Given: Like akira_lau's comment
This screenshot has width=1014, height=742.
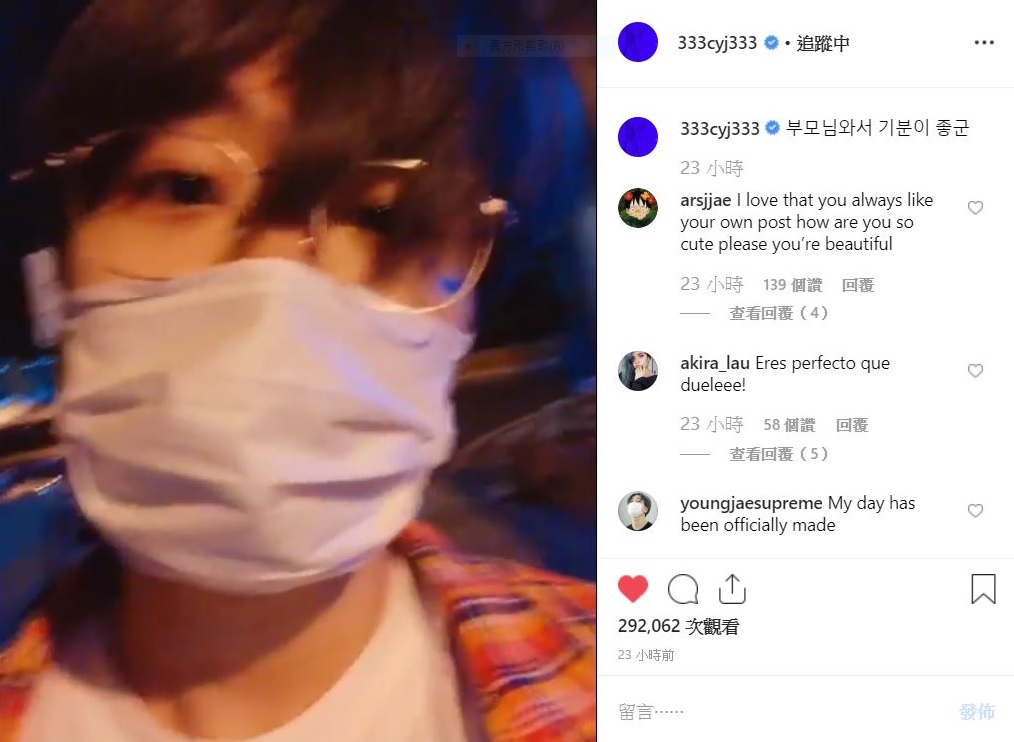Looking at the screenshot, I should pyautogui.click(x=975, y=371).
